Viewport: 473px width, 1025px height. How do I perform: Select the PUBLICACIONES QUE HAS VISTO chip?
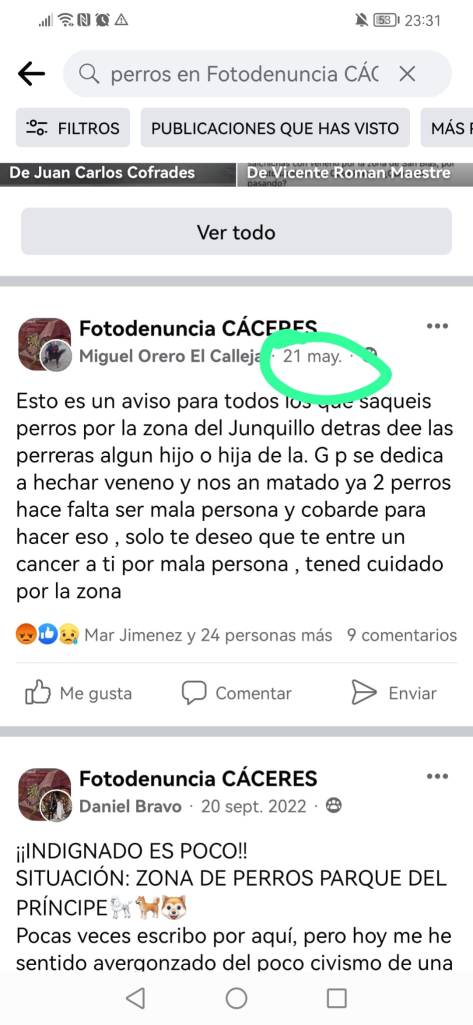(275, 127)
